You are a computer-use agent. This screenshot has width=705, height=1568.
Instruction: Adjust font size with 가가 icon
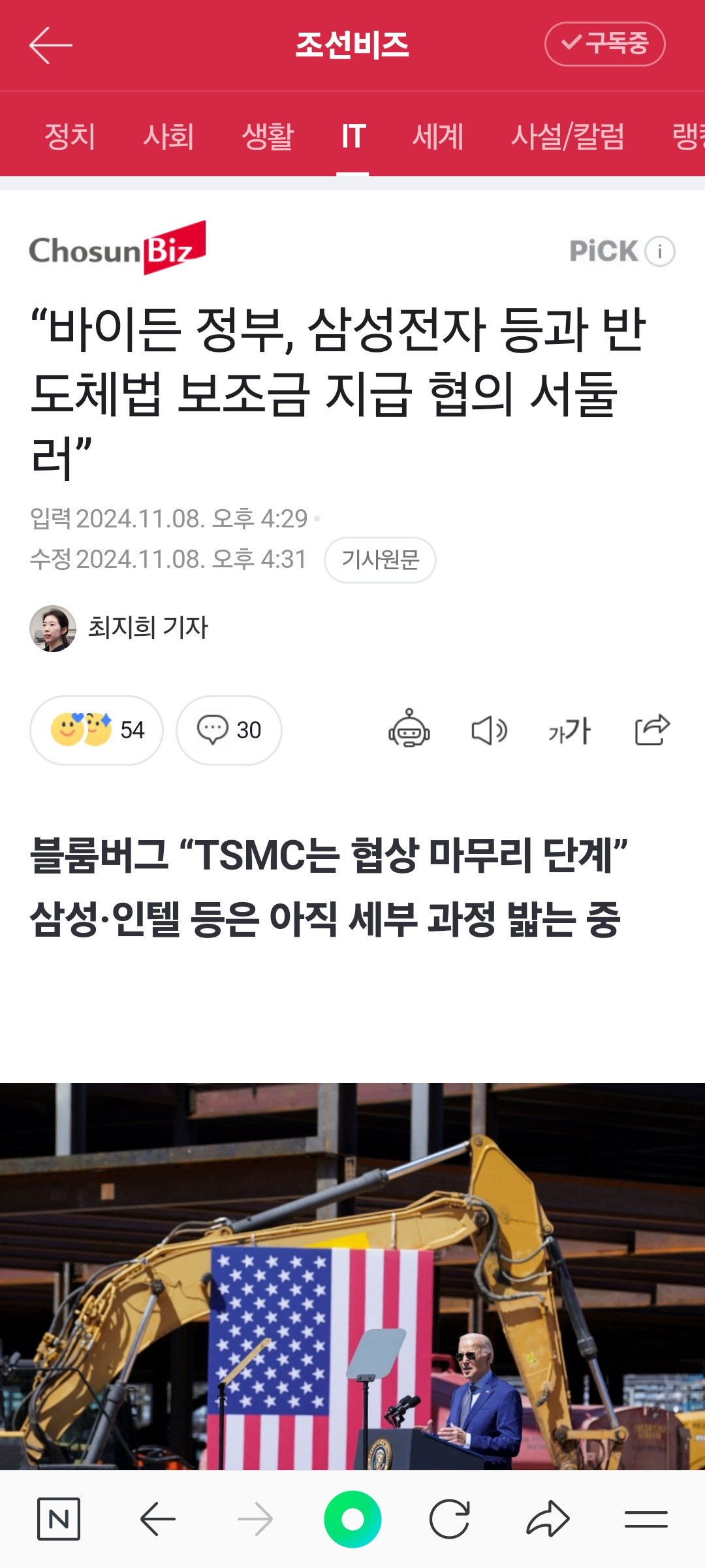(x=569, y=730)
